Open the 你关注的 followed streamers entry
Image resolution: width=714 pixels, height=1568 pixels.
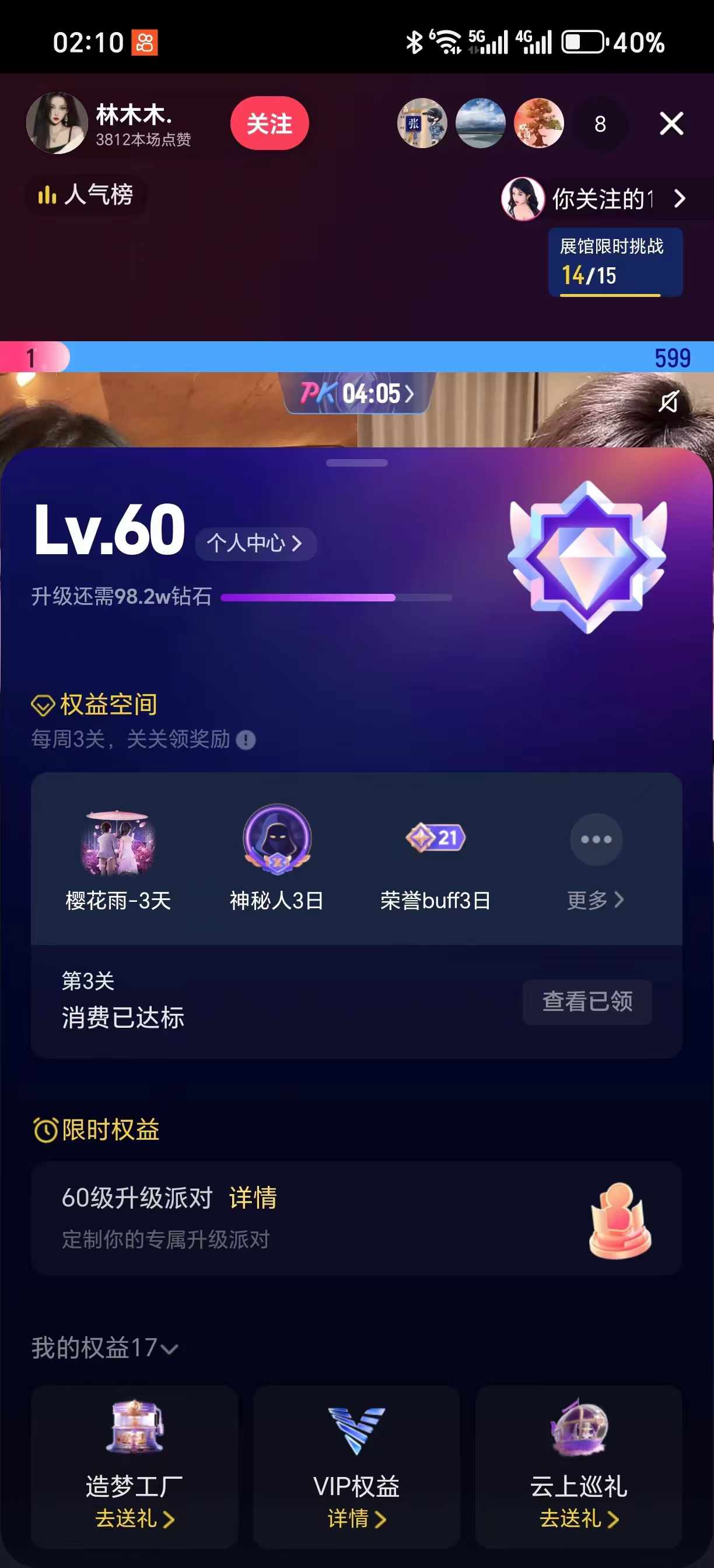[594, 198]
